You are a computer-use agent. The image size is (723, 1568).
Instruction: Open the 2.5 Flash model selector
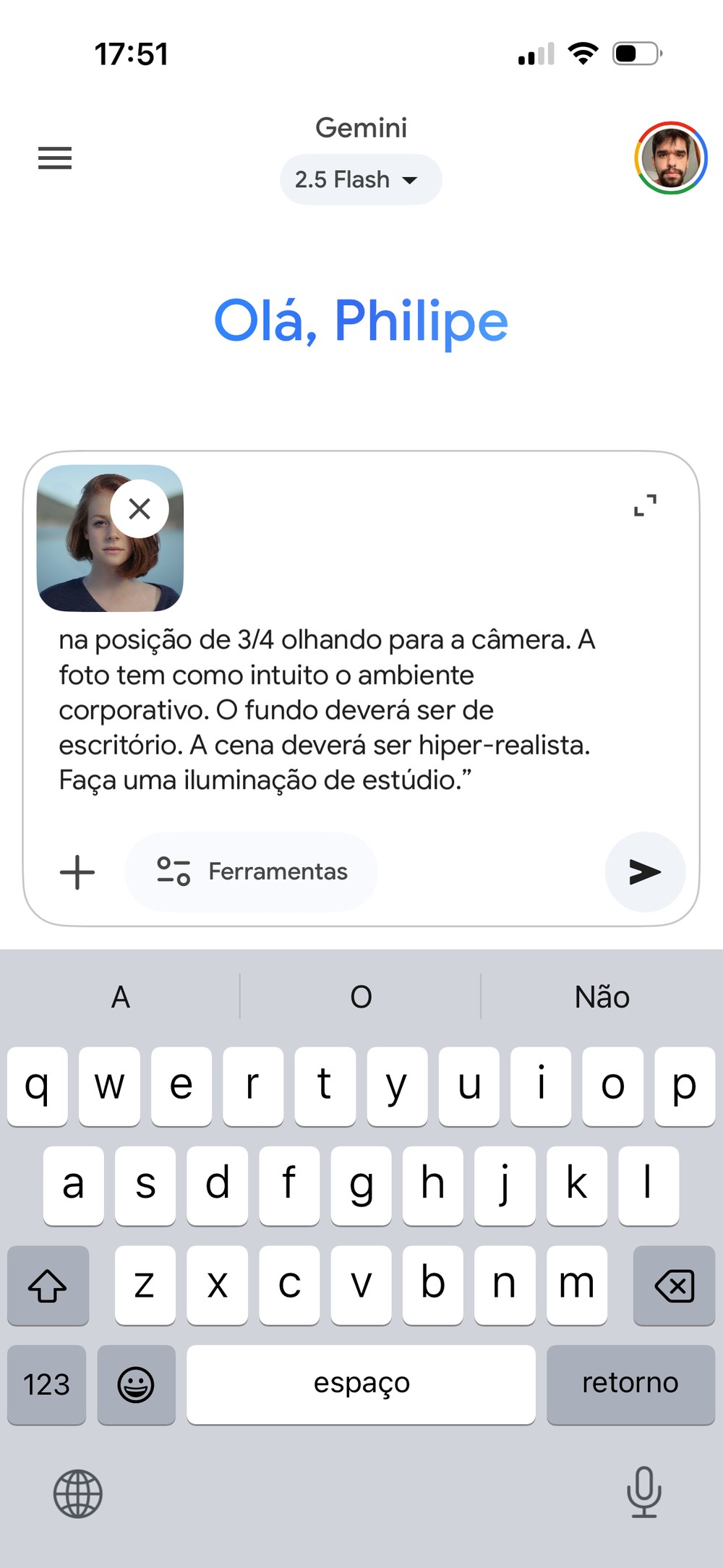360,179
